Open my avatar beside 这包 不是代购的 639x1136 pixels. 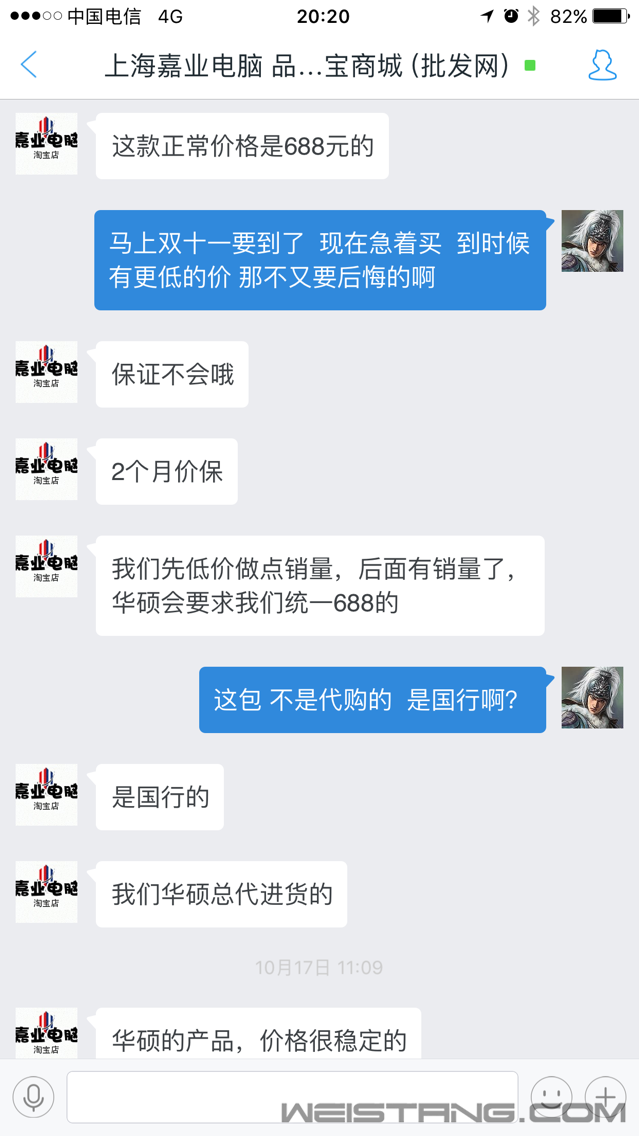592,697
